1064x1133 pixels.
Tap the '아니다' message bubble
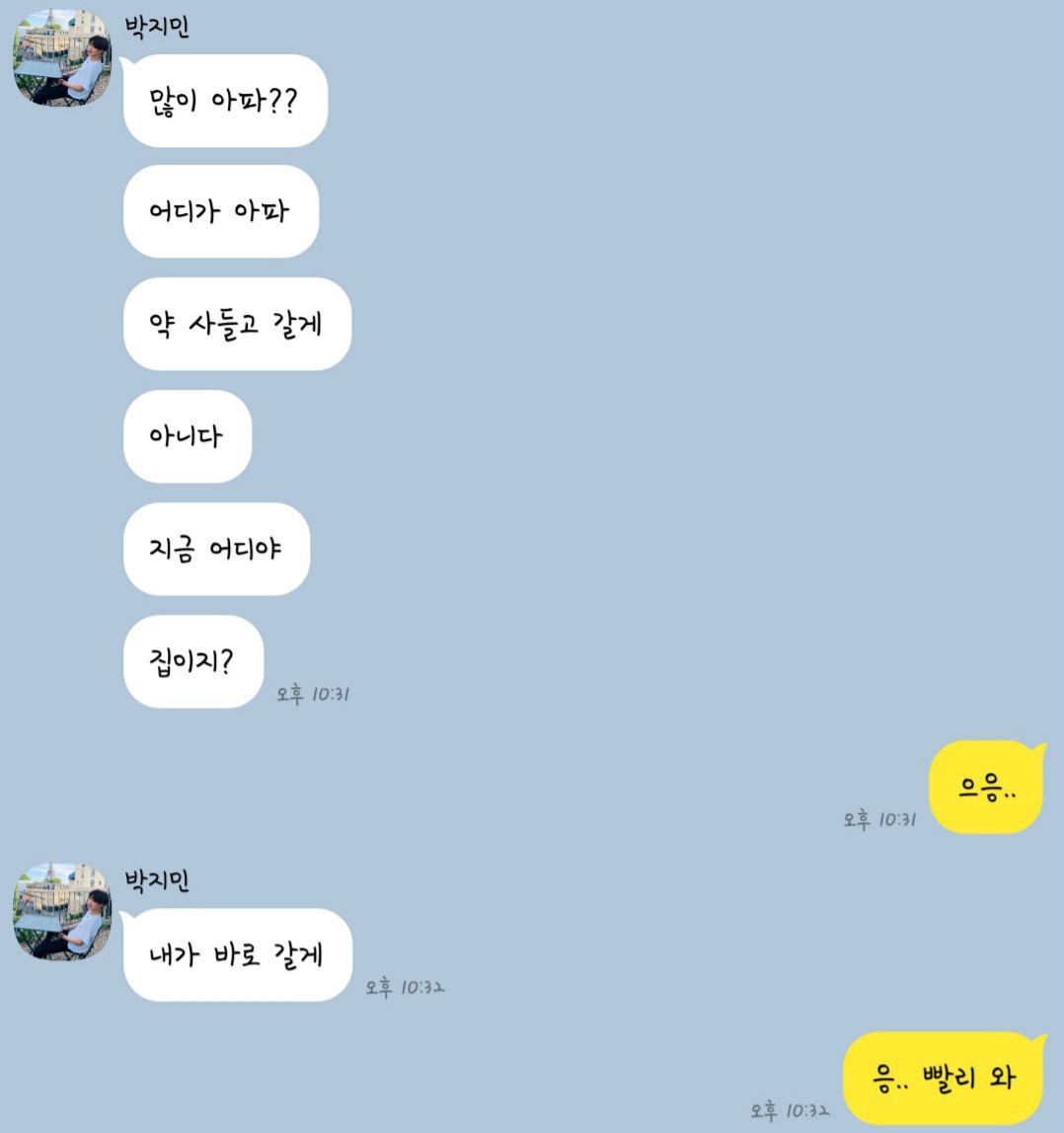coord(188,436)
